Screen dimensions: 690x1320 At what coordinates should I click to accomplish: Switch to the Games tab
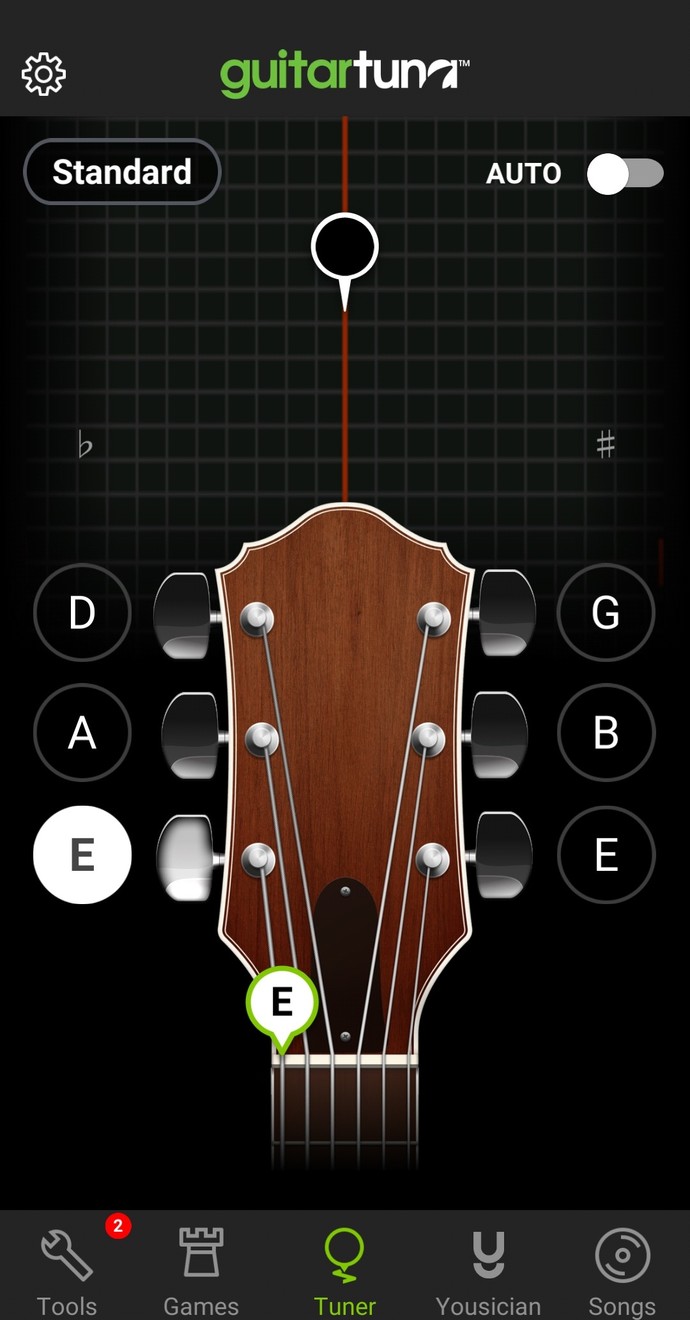point(201,1267)
